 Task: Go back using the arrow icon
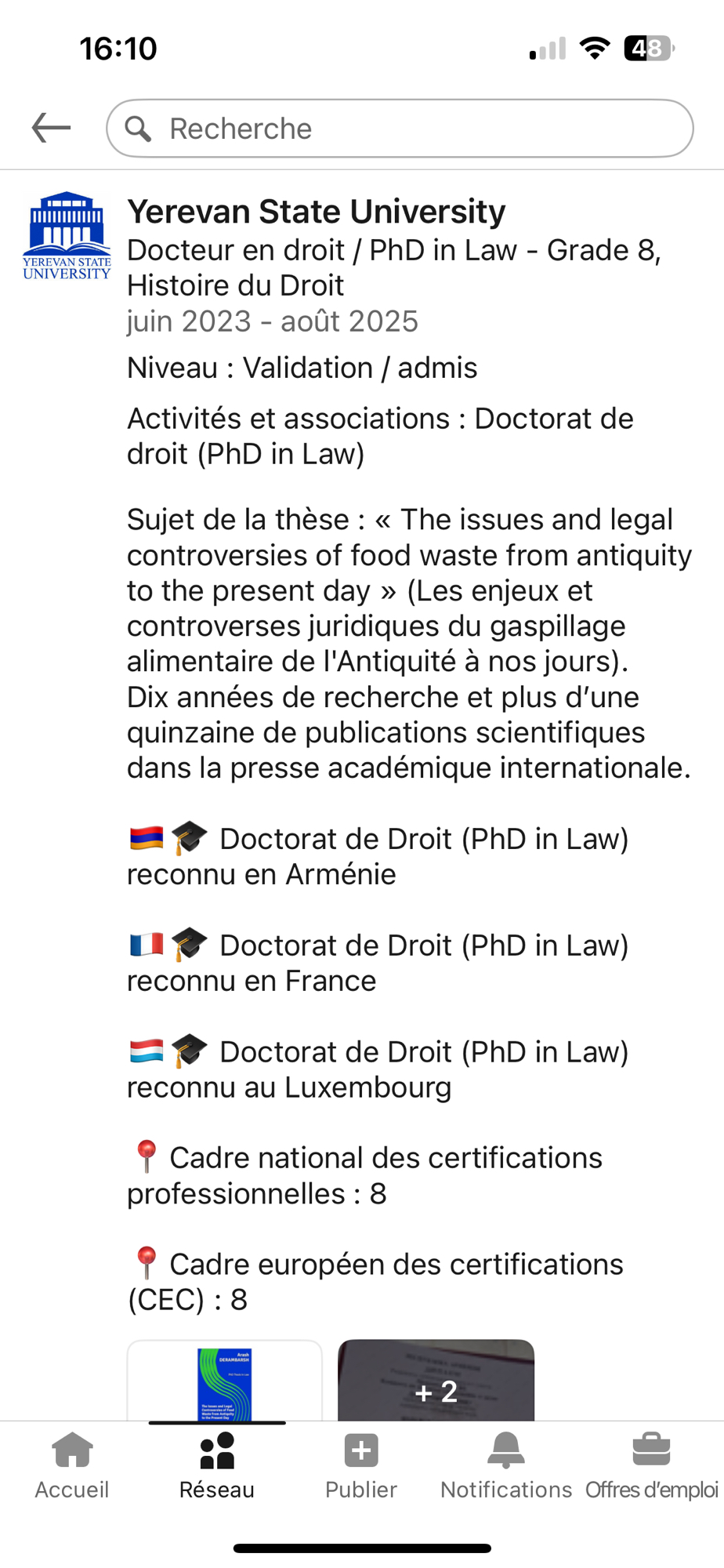(x=52, y=128)
